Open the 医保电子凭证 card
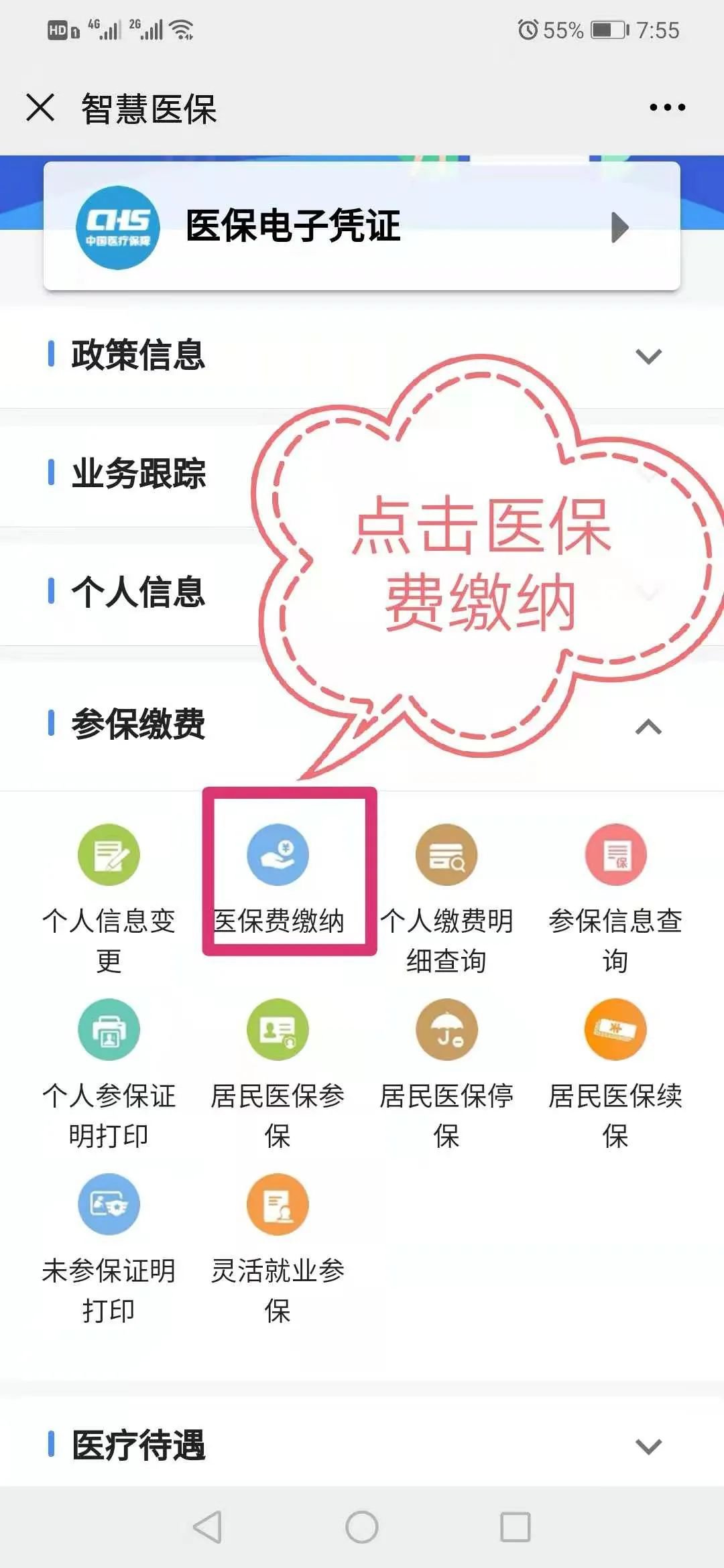This screenshot has width=724, height=1568. click(x=362, y=226)
